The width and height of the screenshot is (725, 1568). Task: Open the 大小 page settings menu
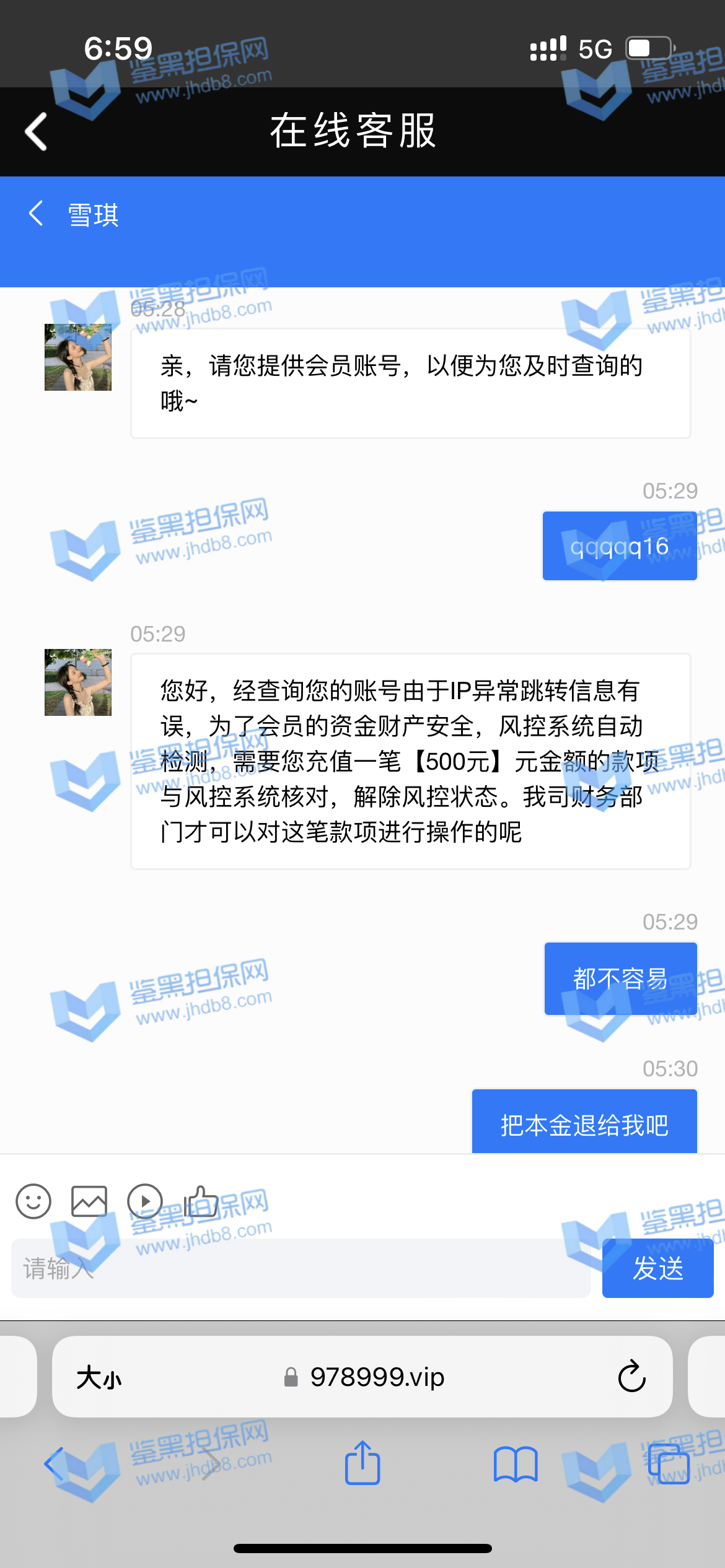pos(99,1377)
